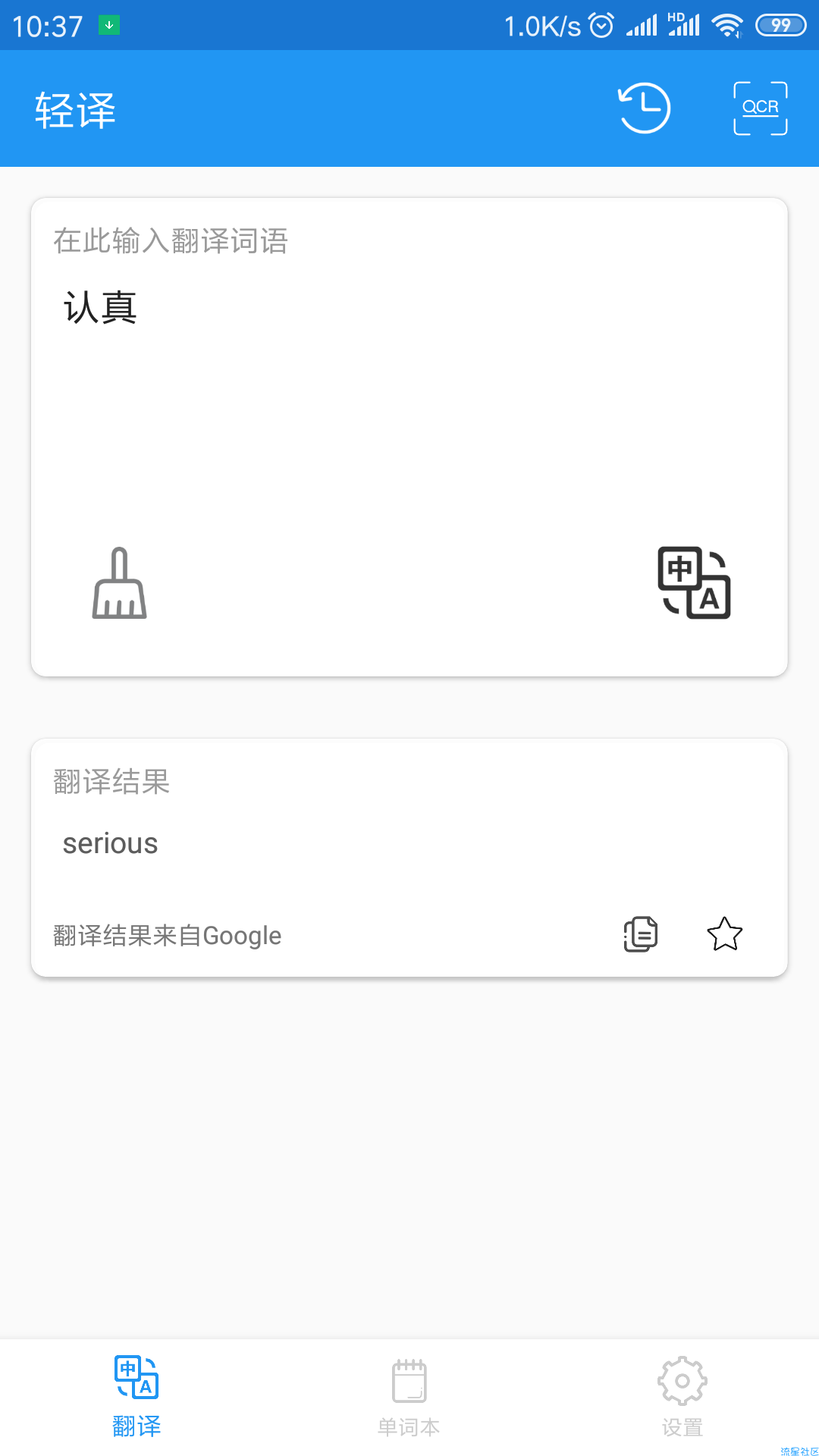The width and height of the screenshot is (819, 1456).
Task: Clear input with the broom icon
Action: tap(119, 583)
